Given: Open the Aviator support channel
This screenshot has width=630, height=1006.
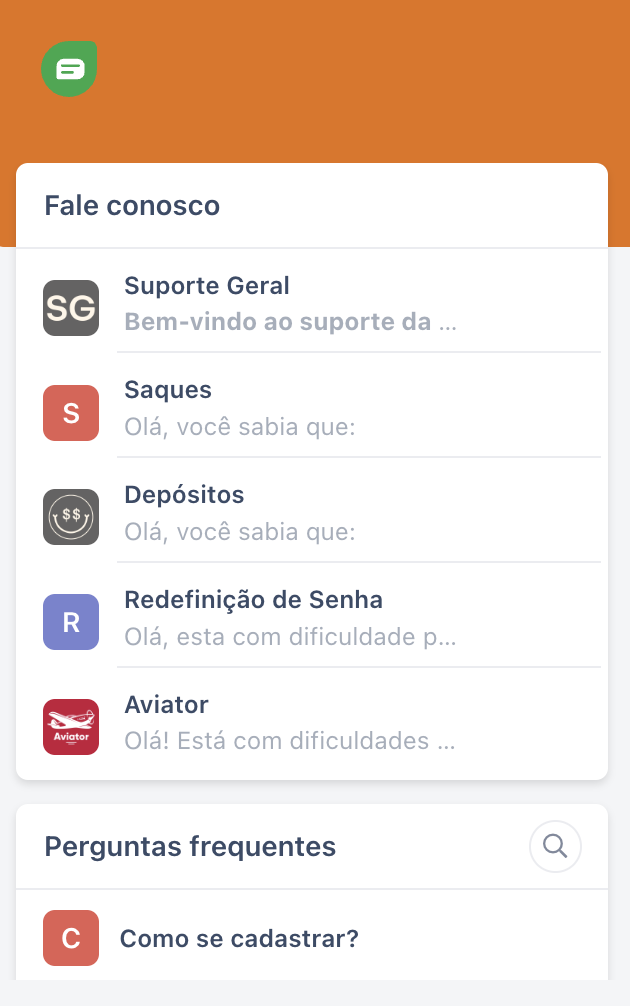Looking at the screenshot, I should 310,726.
